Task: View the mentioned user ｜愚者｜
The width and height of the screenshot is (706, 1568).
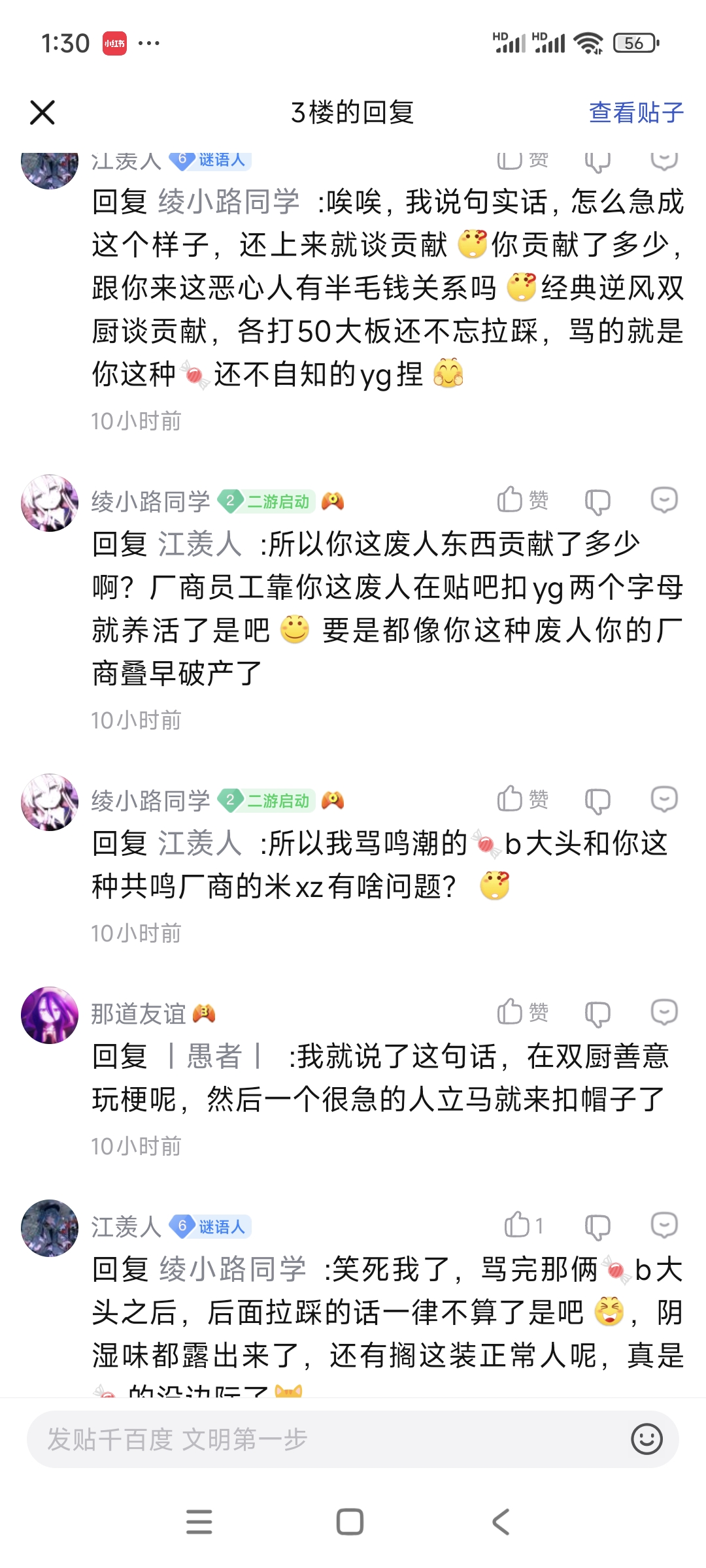Action: tap(214, 1056)
